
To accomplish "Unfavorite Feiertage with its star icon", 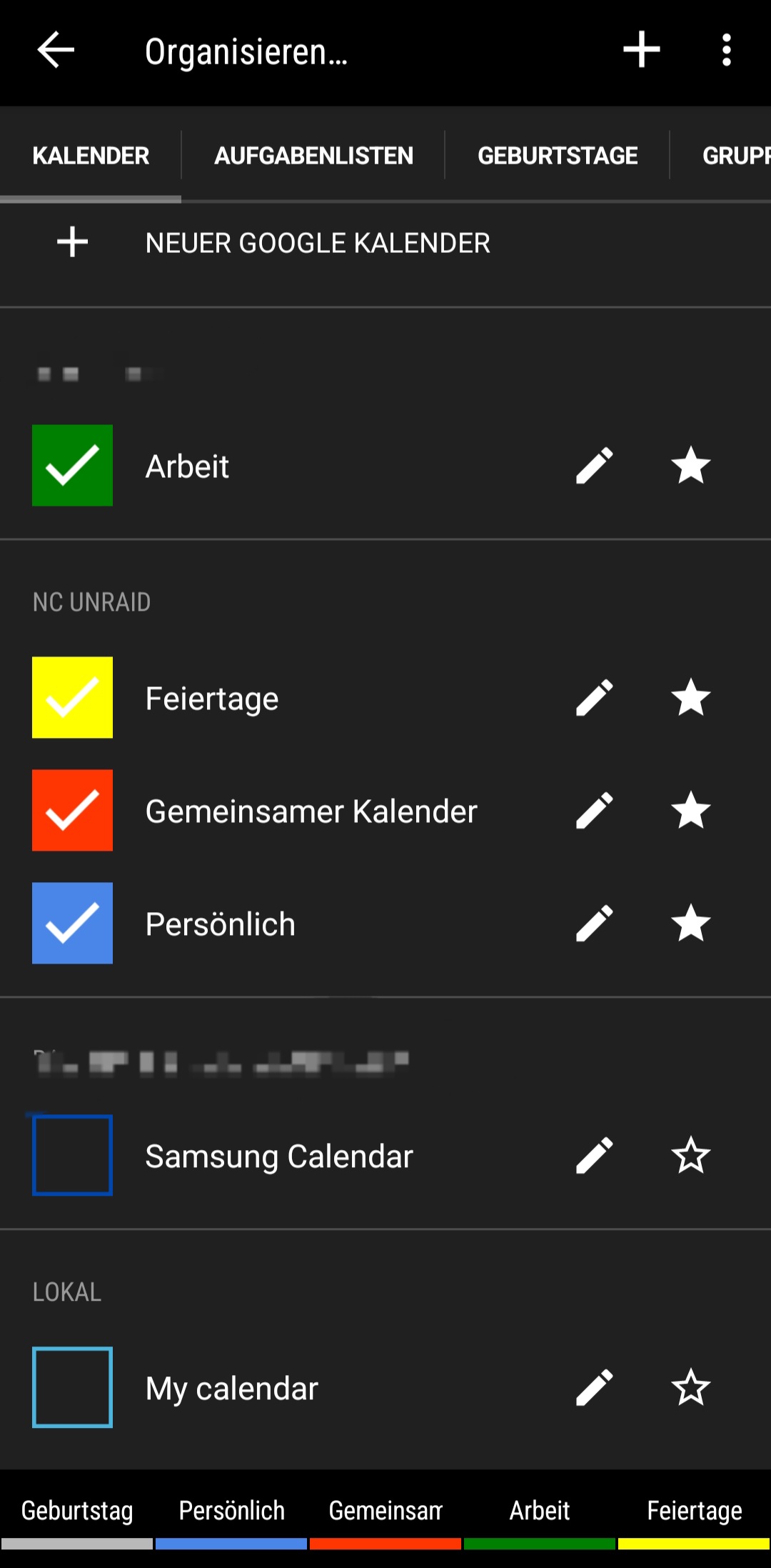I will [x=690, y=697].
